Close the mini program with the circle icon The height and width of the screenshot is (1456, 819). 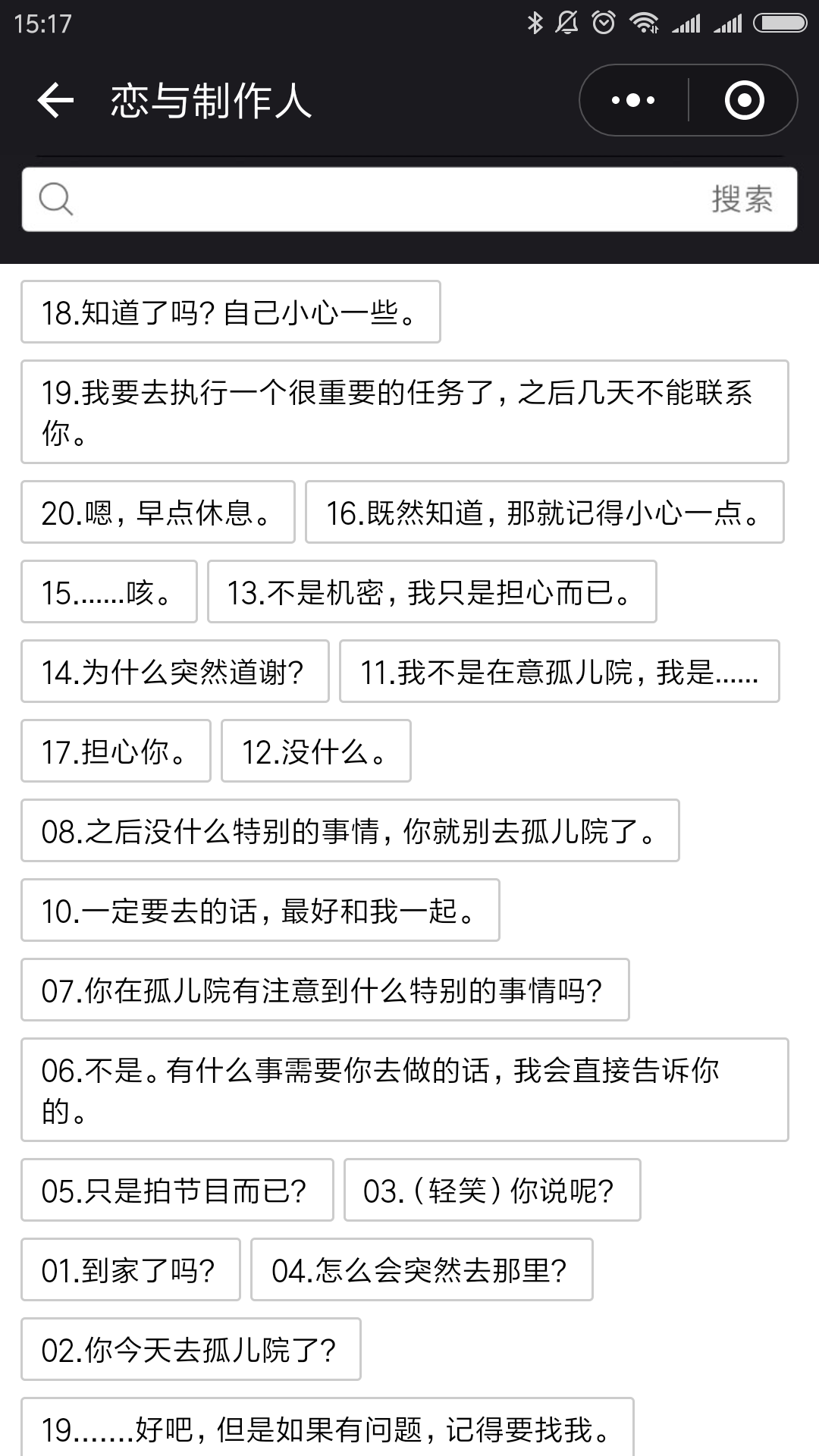coord(744,100)
